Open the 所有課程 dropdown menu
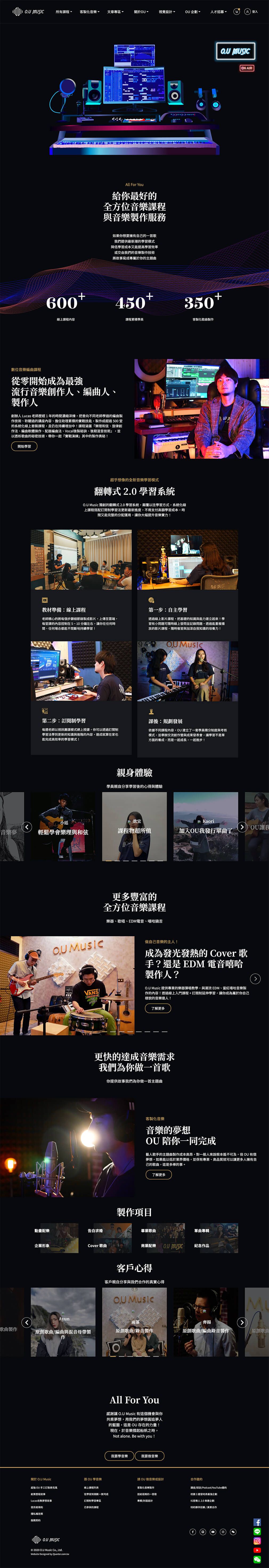The width and height of the screenshot is (269, 1568). click(x=63, y=11)
